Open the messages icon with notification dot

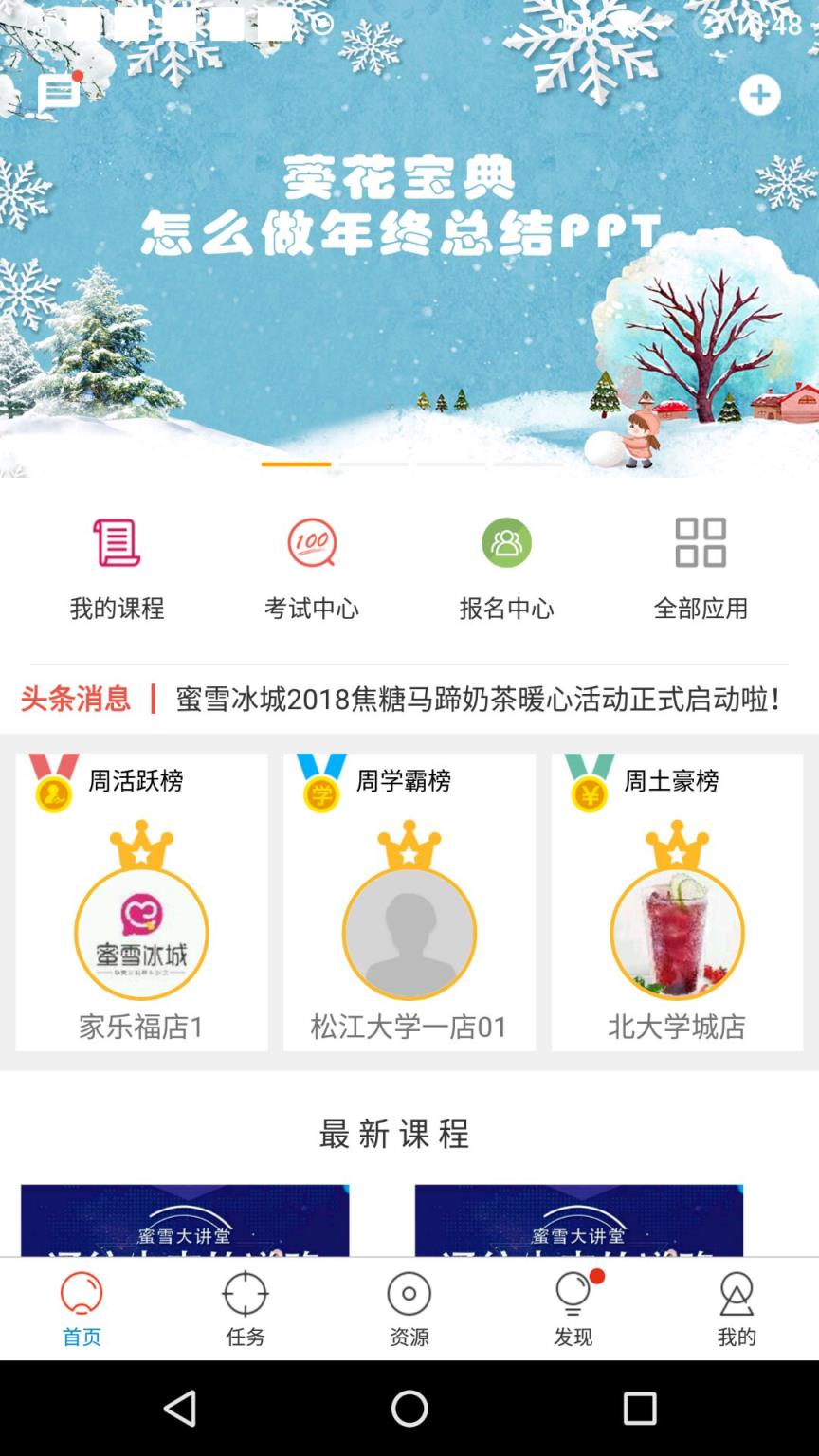coord(59,92)
